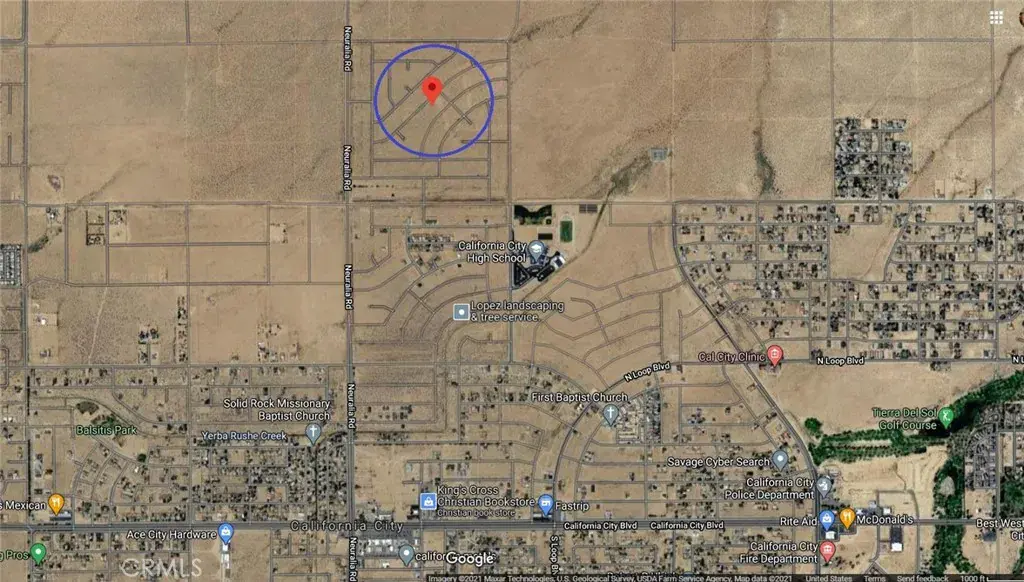This screenshot has width=1024, height=582.
Task: Open the Send feedback link
Action: pos(920,578)
